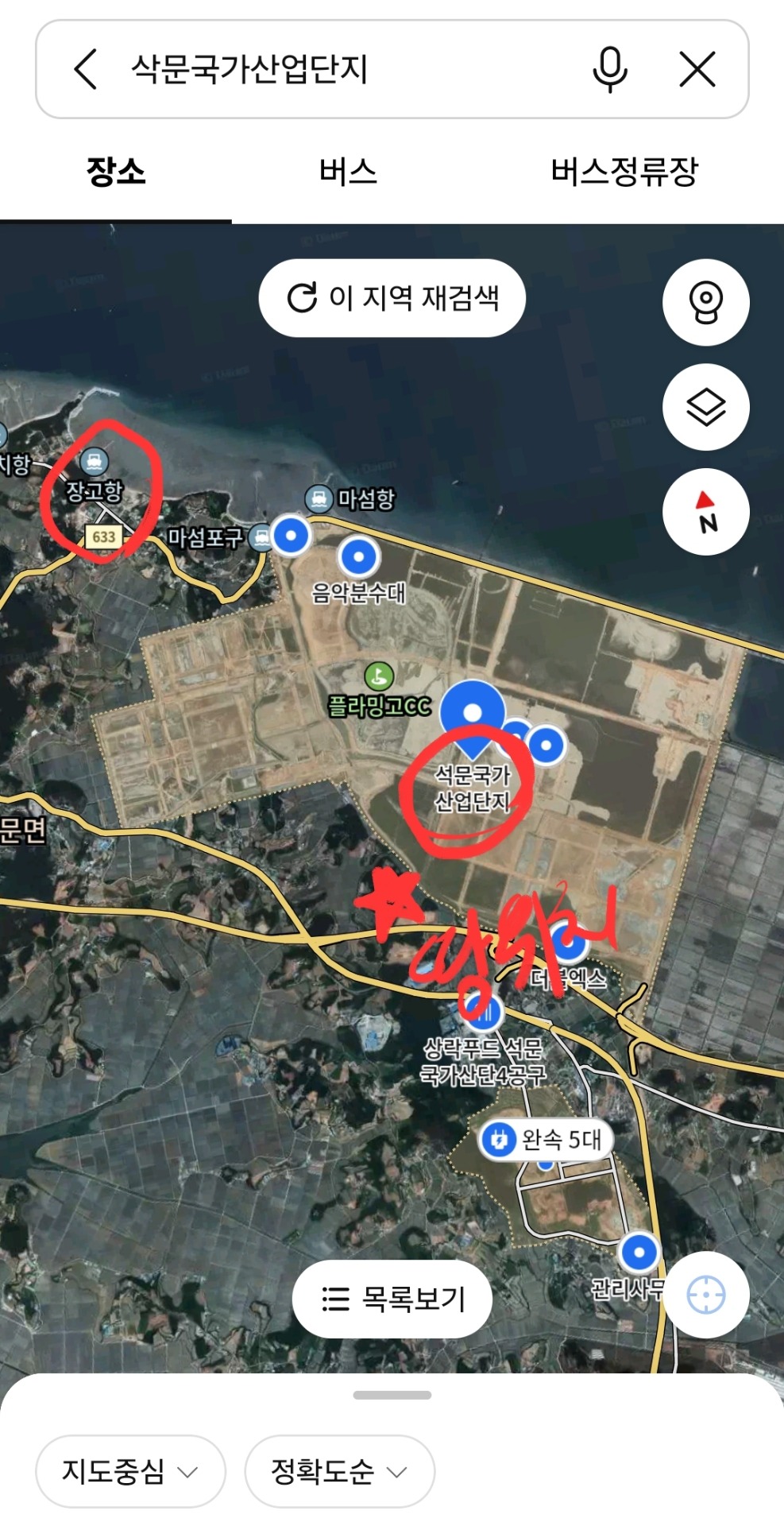Select the 장소 tab
Screen dimensions: 784x1526
116,172
